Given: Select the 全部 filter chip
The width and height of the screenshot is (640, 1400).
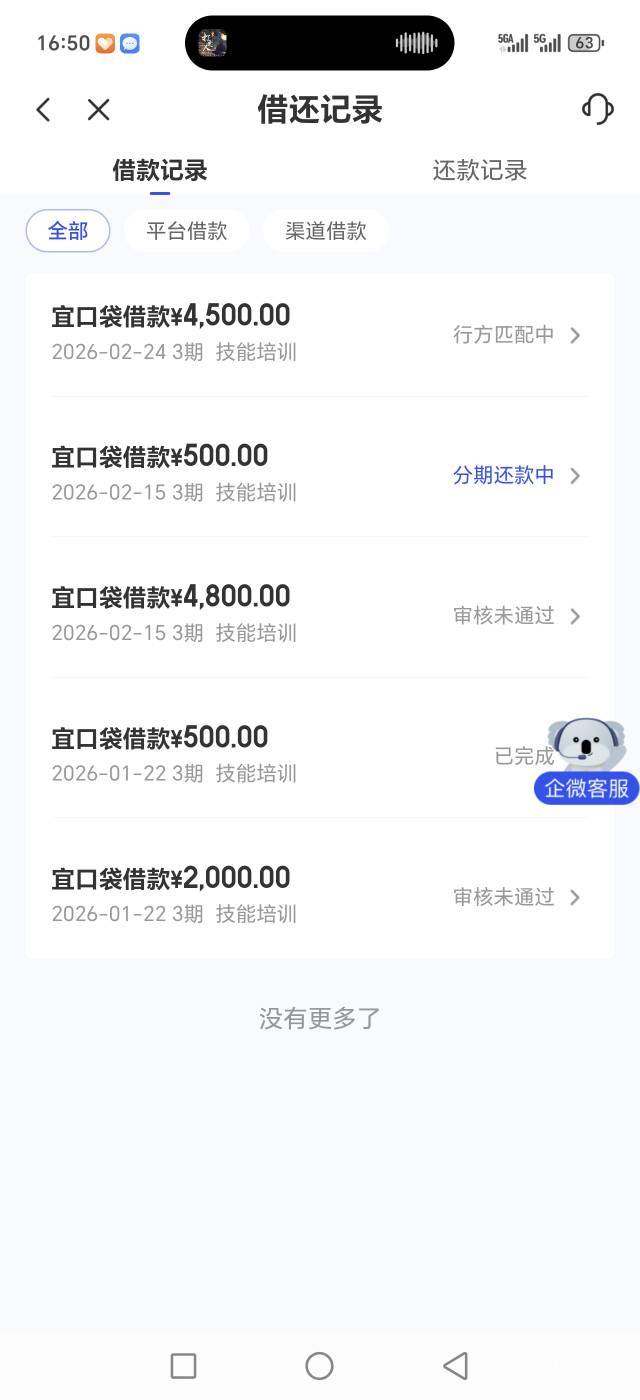Looking at the screenshot, I should pos(68,231).
